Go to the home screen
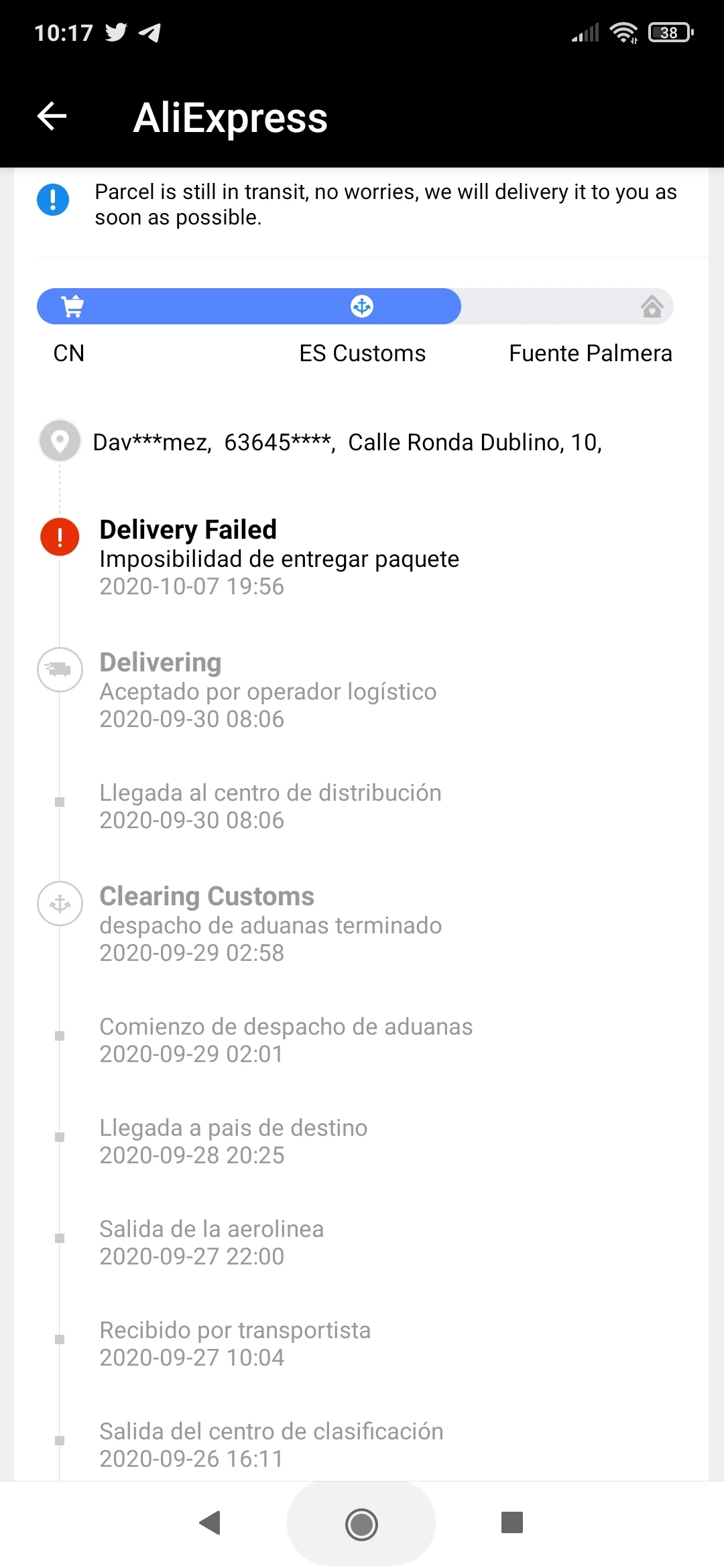Screen dimensions: 724x1568 coord(361,1524)
